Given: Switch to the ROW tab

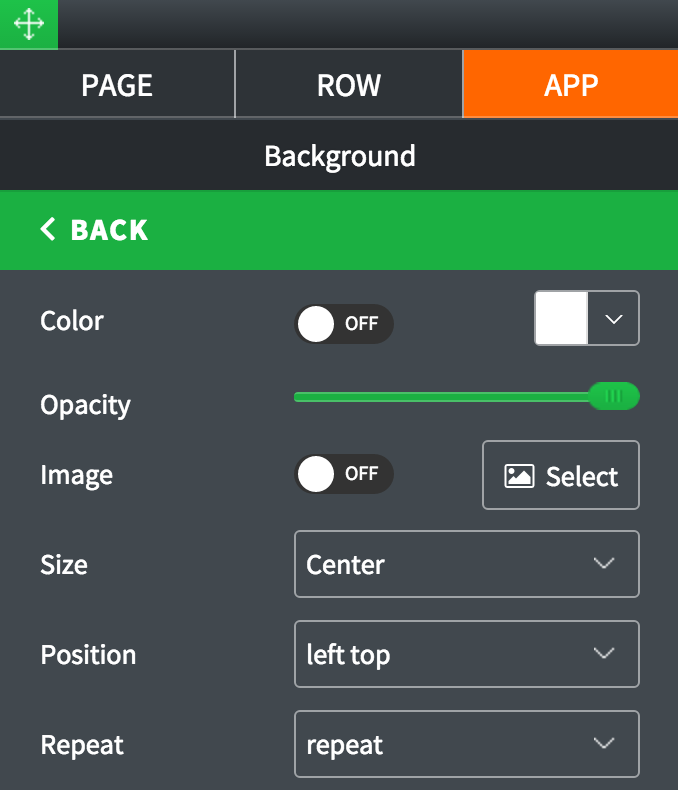Looking at the screenshot, I should click(x=348, y=85).
